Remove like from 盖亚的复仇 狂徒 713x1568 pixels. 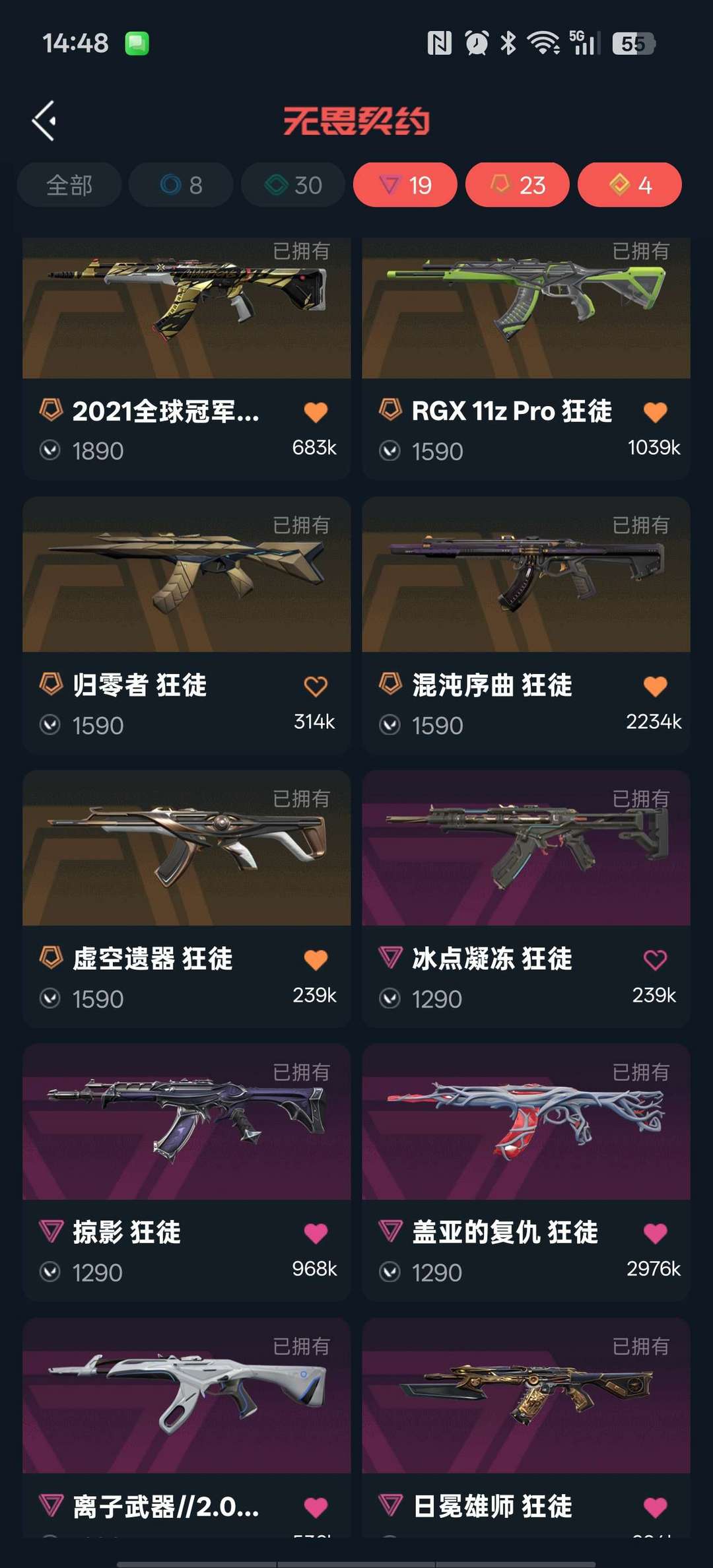point(655,1233)
